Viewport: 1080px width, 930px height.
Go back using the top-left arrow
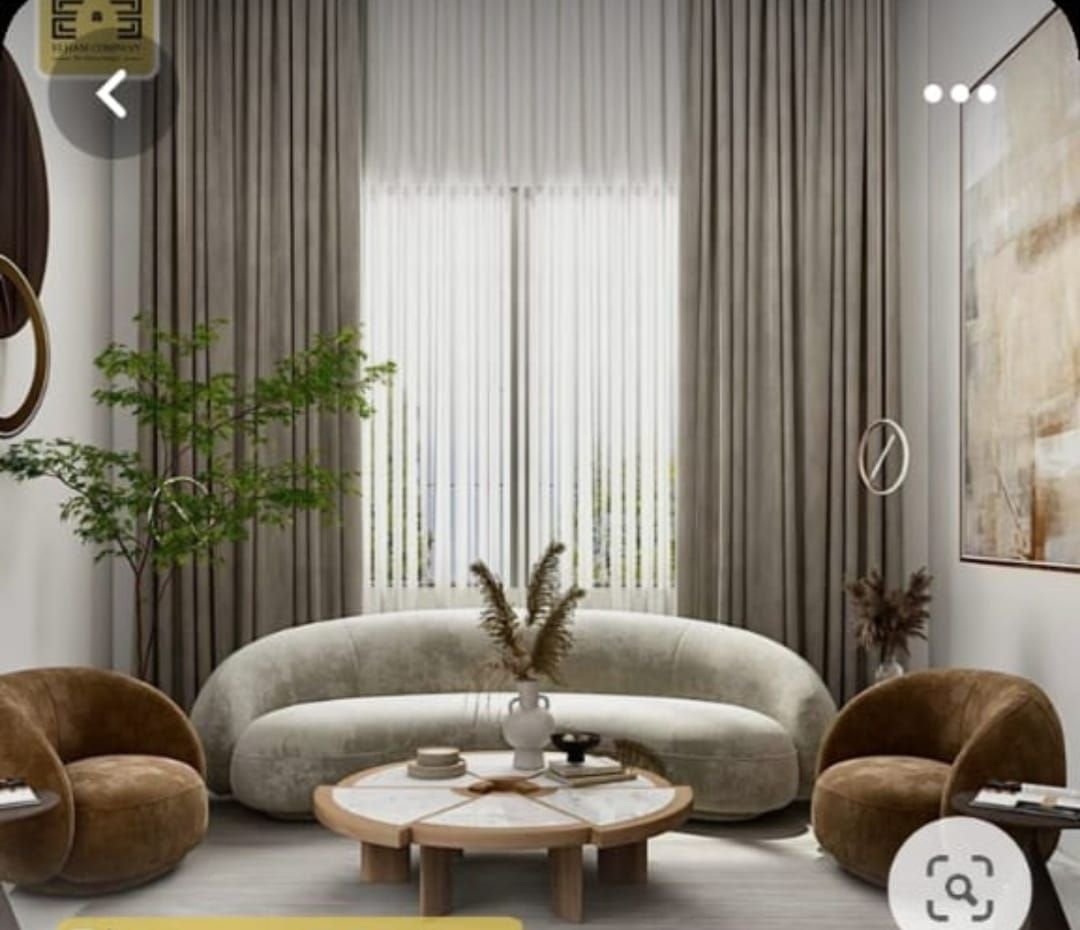111,95
